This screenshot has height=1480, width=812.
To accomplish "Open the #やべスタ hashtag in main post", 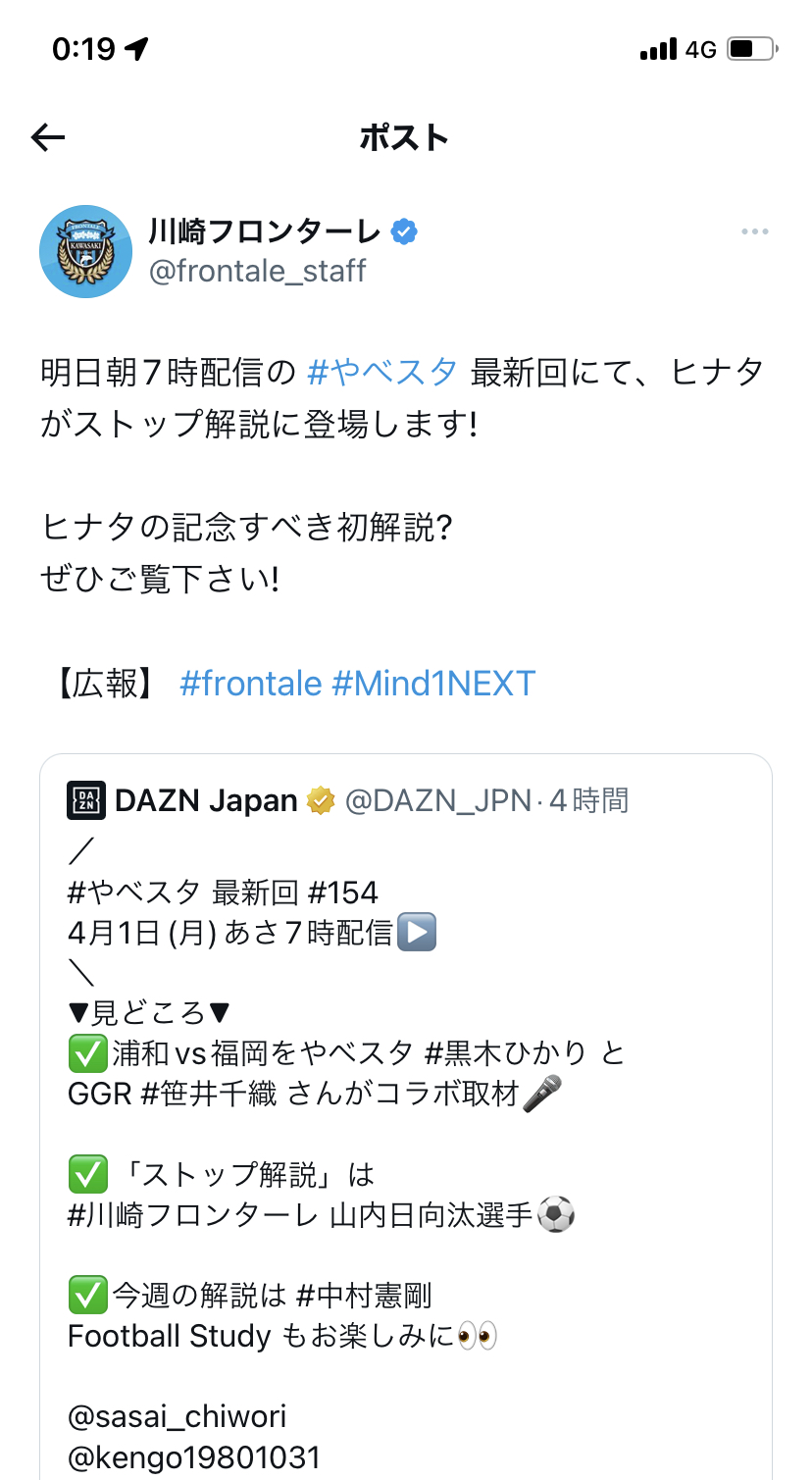I will pos(382,373).
